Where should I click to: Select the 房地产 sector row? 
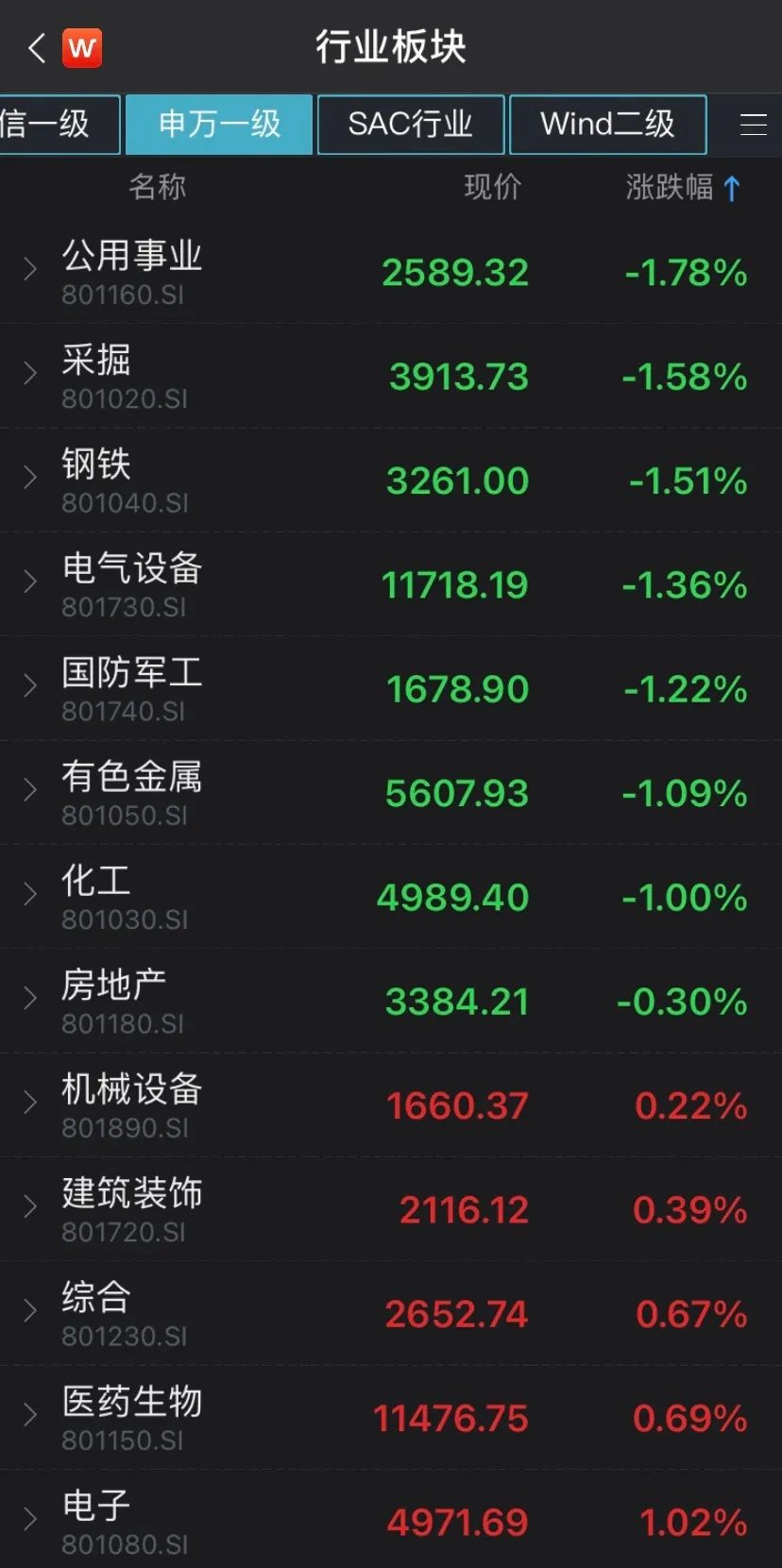(391, 1001)
